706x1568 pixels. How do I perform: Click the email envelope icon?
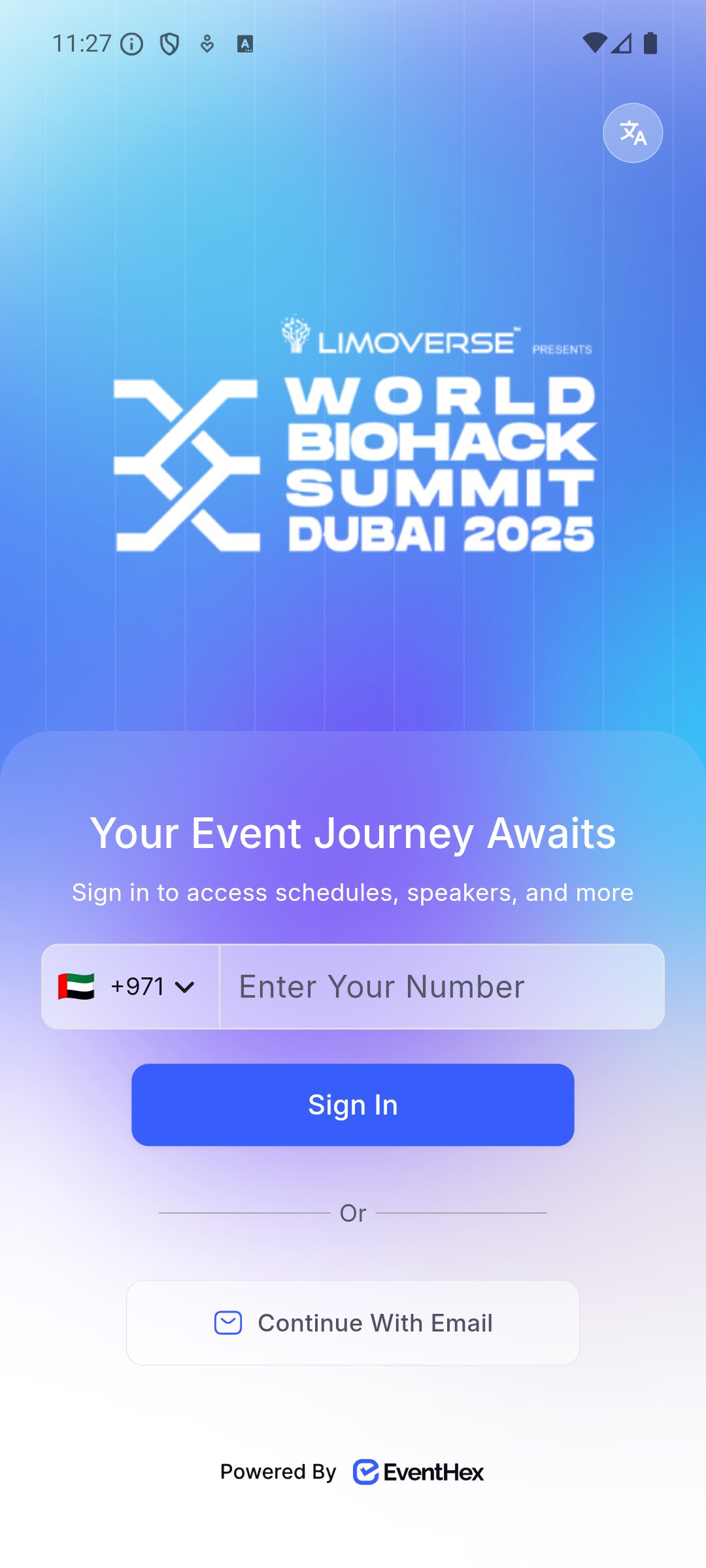pyautogui.click(x=227, y=1322)
